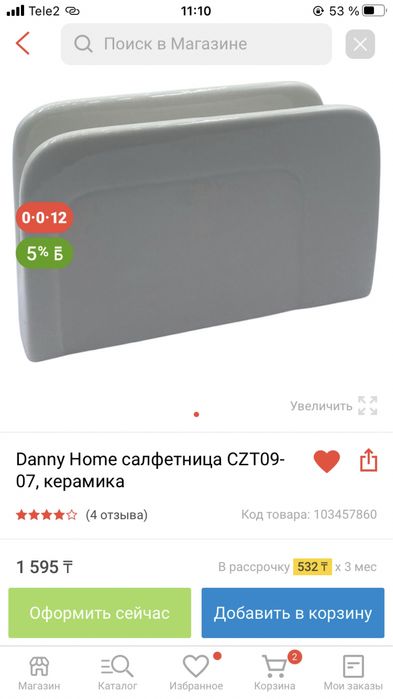
Task: Enlarge the product photo via Увеличить
Action: 334,406
